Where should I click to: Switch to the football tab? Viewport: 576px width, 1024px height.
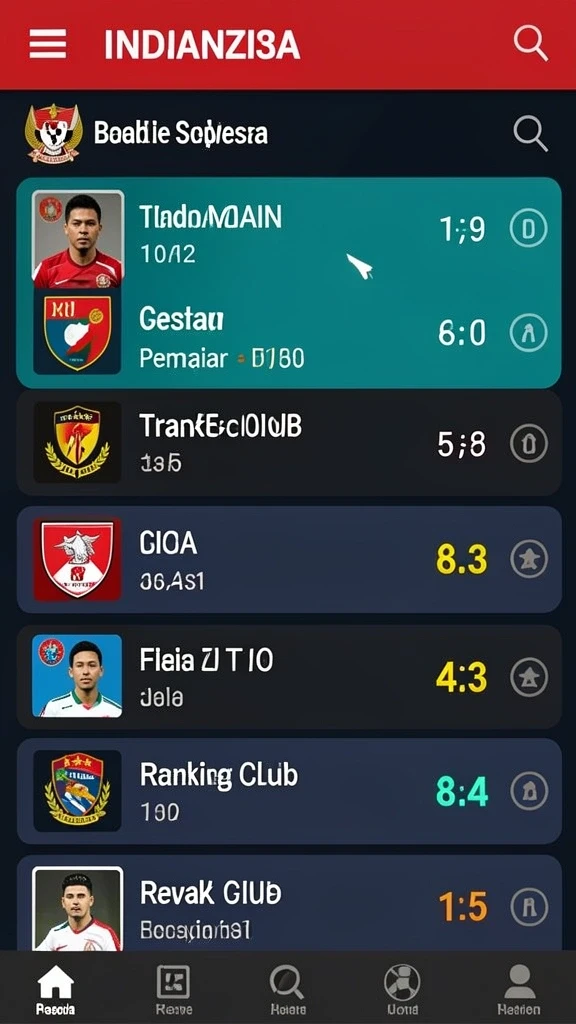click(402, 989)
